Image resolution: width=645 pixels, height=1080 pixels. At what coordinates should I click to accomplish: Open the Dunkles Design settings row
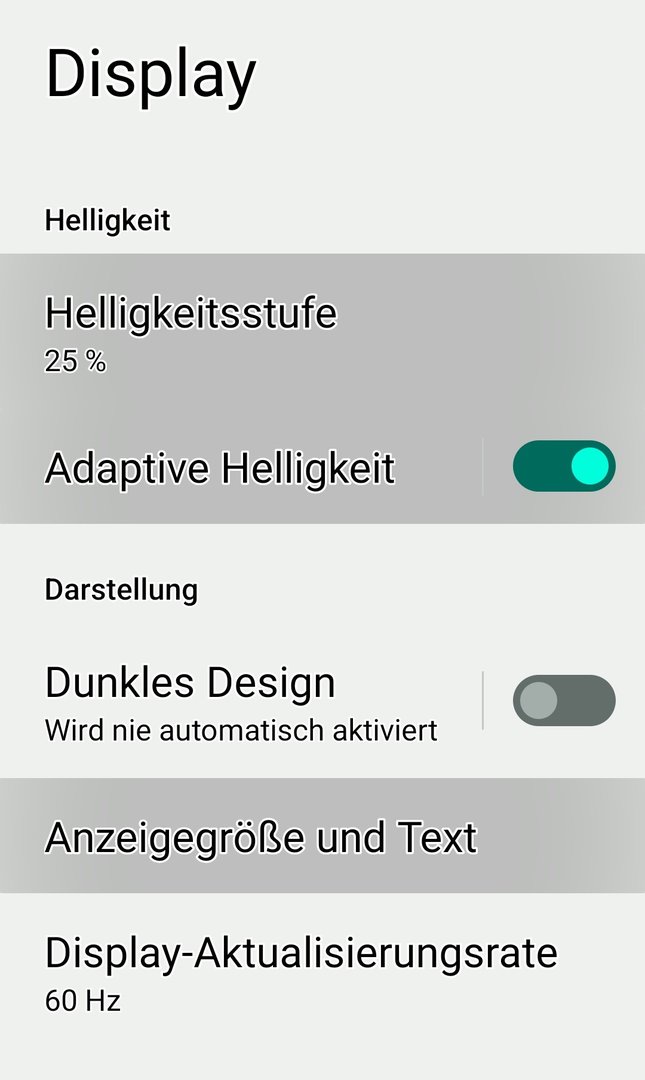[x=240, y=701]
